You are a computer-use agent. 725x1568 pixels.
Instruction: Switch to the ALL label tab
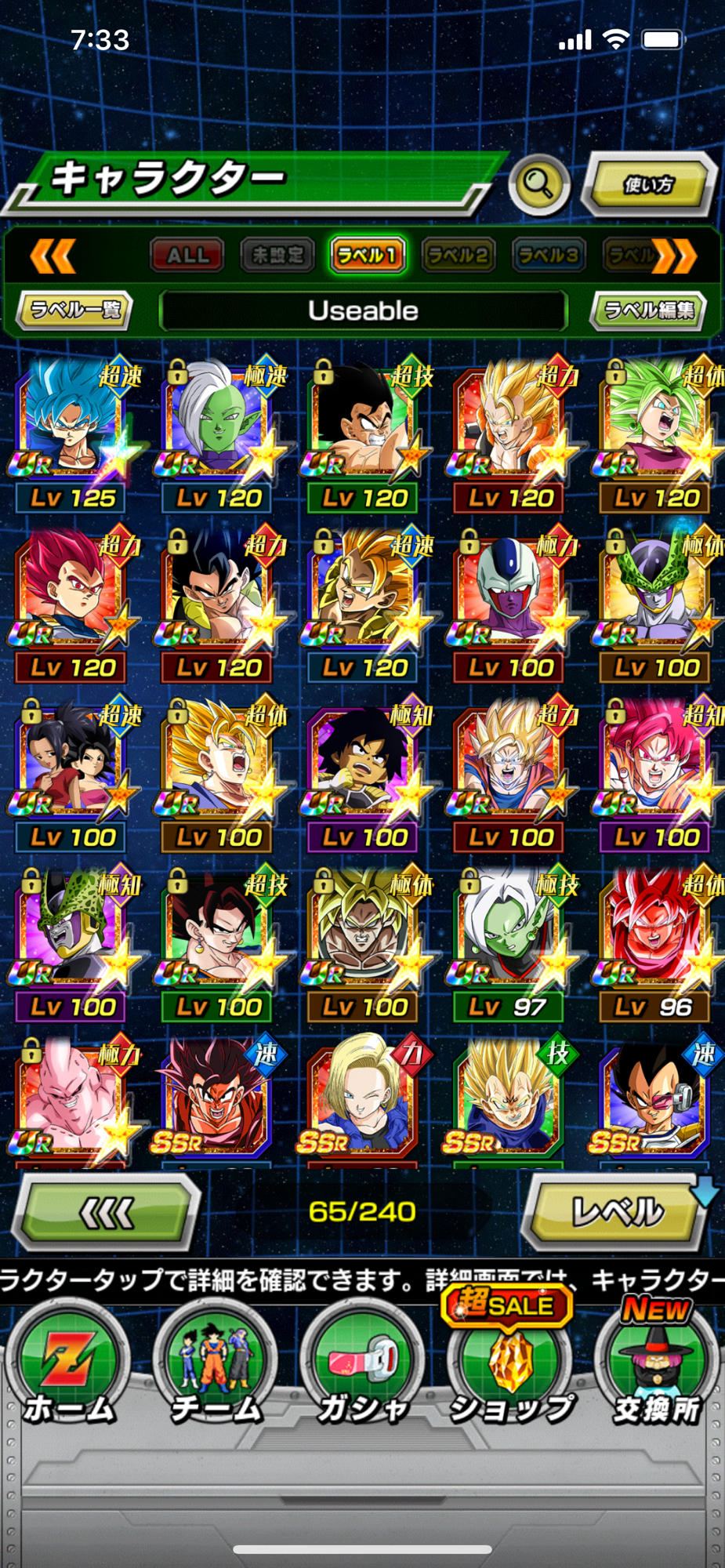pos(187,255)
